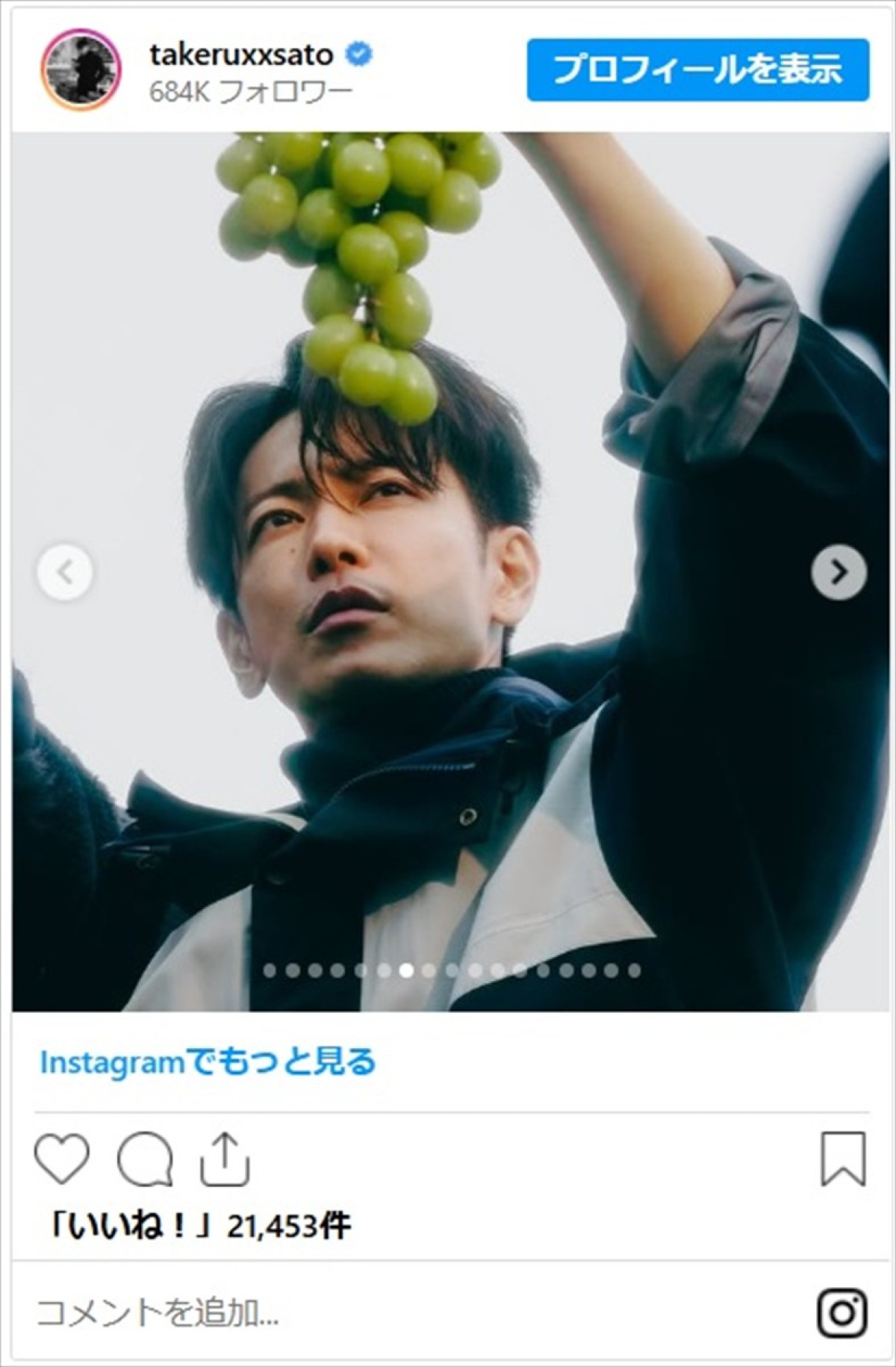Viewport: 896px width, 1367px height.
Task: Bookmark this post
Action: (x=843, y=1159)
